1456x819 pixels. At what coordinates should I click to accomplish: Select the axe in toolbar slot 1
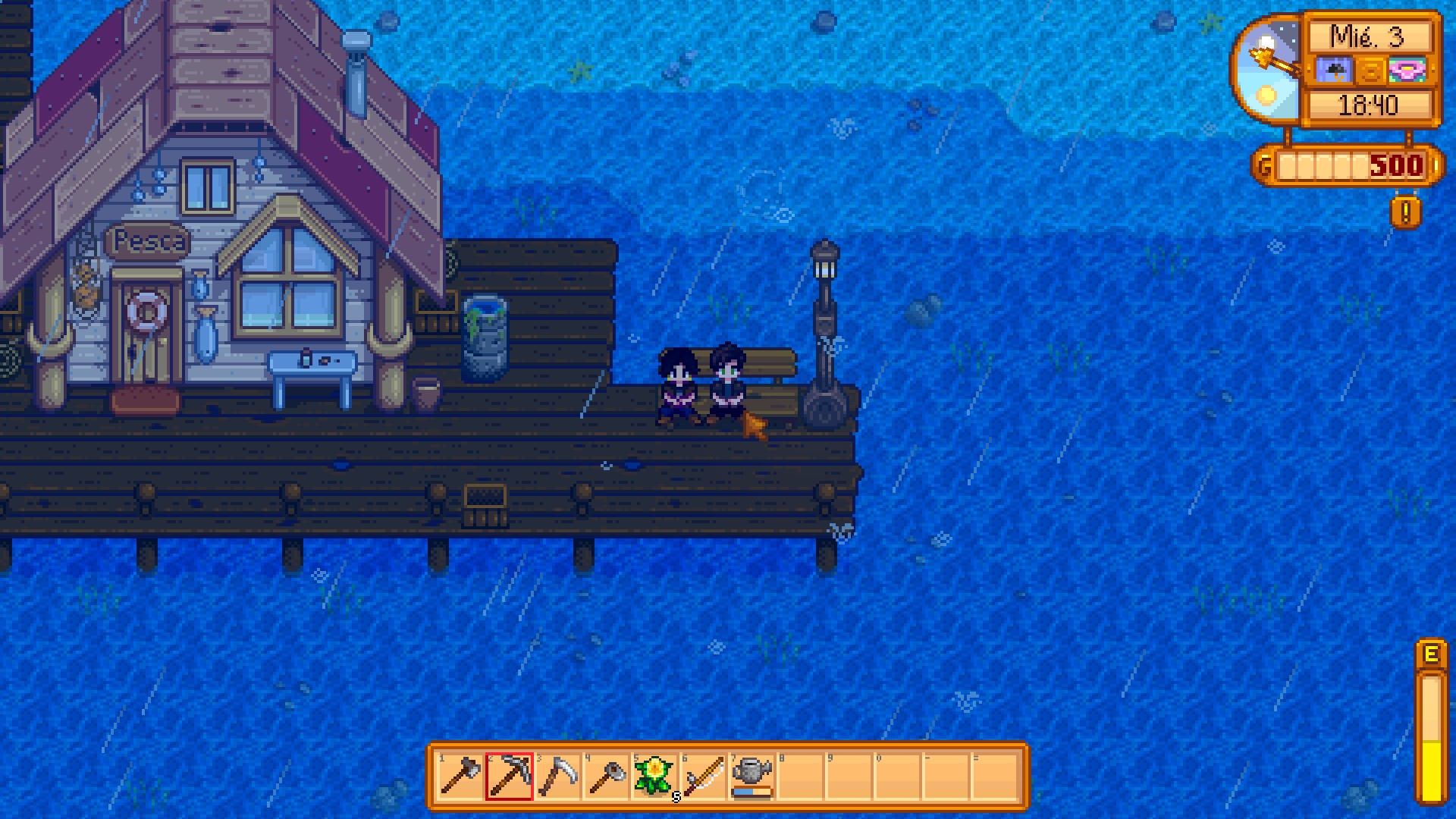pos(460,776)
